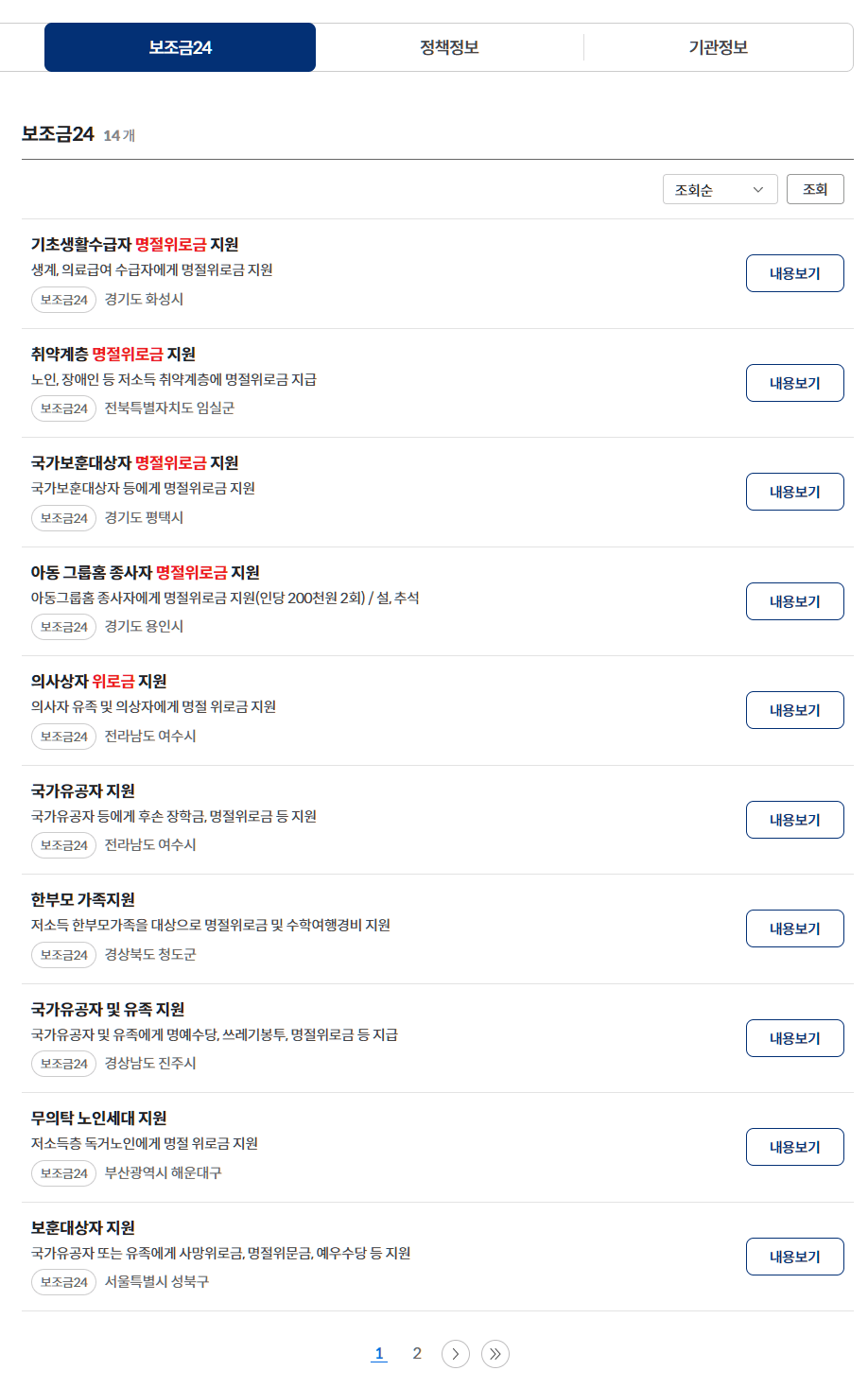The height and width of the screenshot is (1388, 868).
Task: Select the active 보조금24 tab
Action: (180, 46)
